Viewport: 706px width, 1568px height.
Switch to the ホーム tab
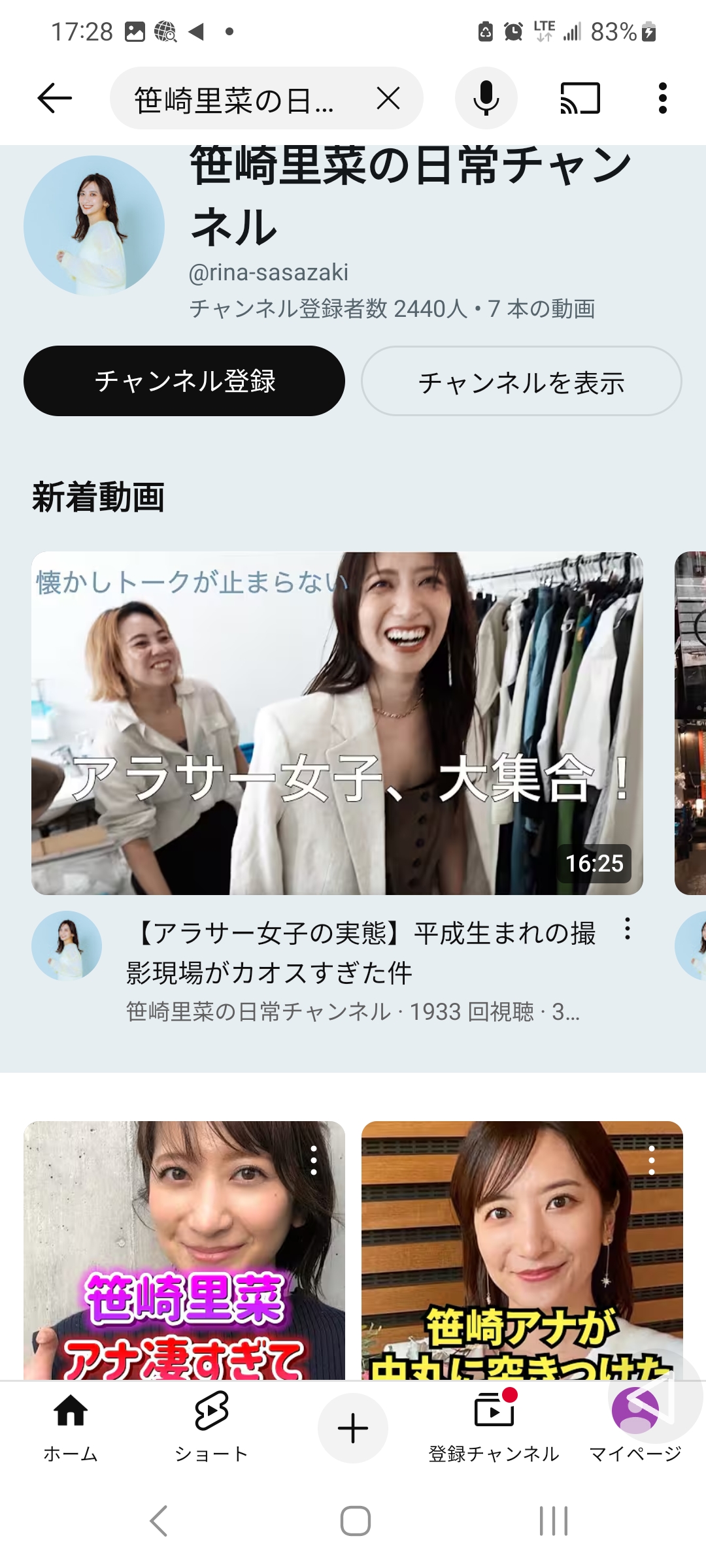[x=71, y=1428]
